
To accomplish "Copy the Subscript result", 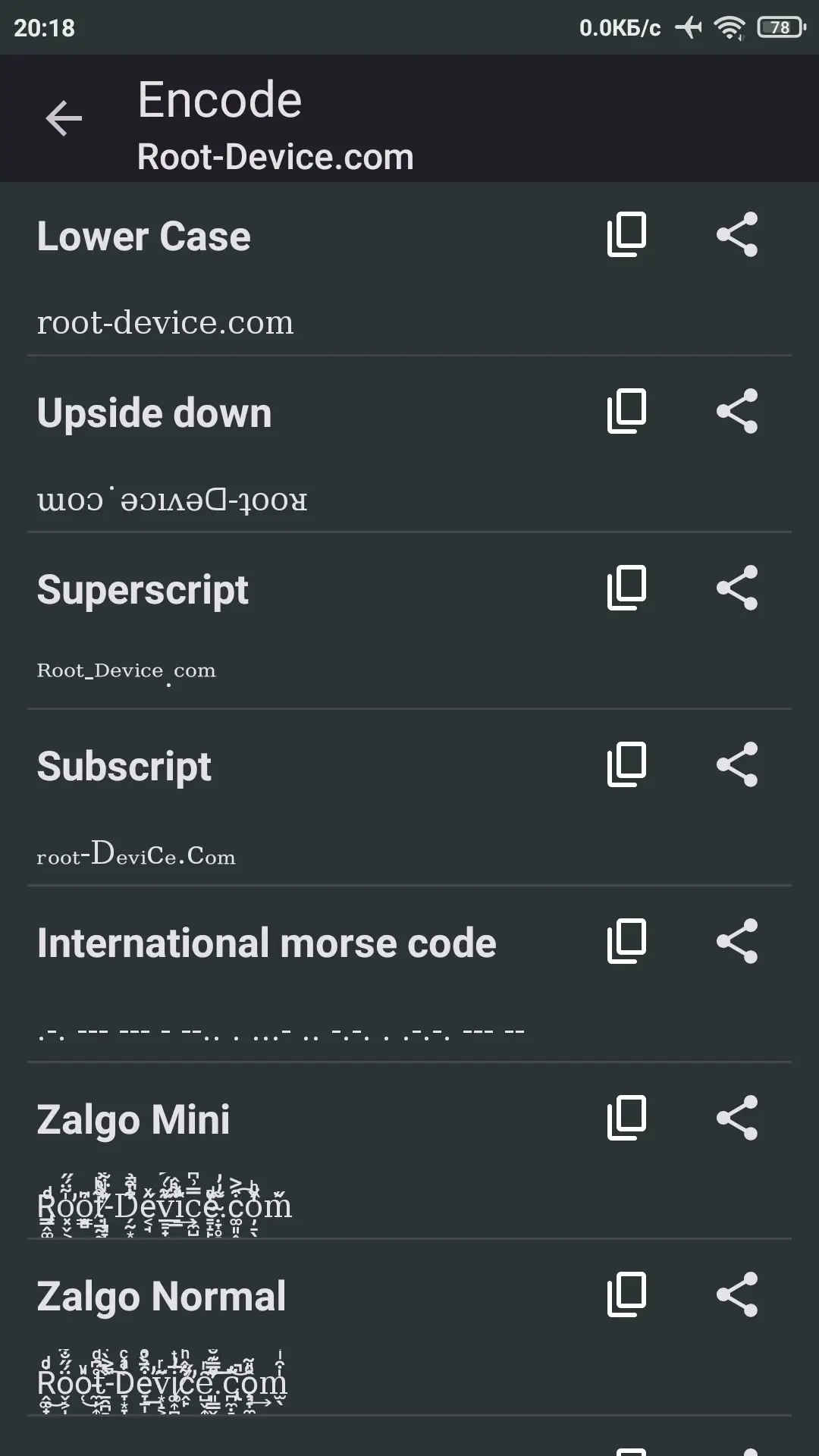I will [x=626, y=764].
